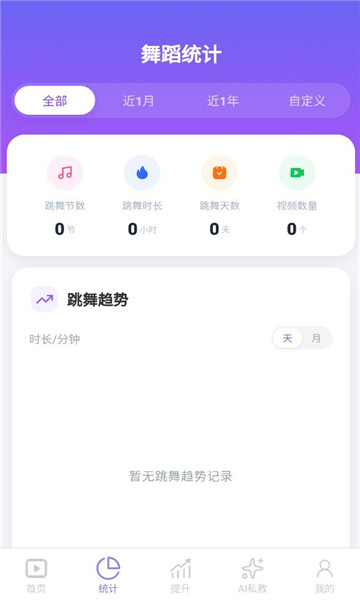
Task: Tap the 统计 bottom navigation tab
Action: (108, 576)
